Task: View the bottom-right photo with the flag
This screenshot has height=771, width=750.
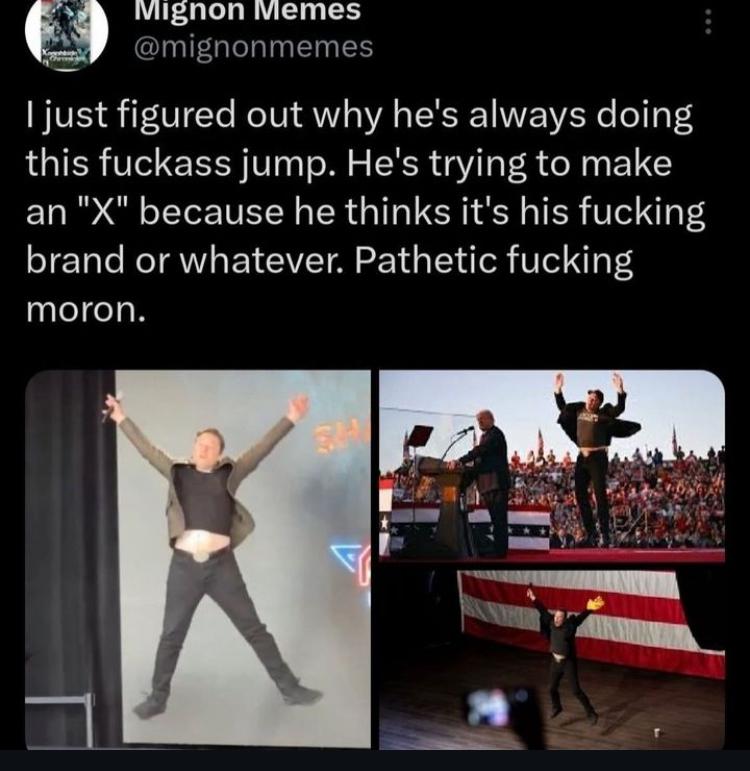Action: (552, 660)
